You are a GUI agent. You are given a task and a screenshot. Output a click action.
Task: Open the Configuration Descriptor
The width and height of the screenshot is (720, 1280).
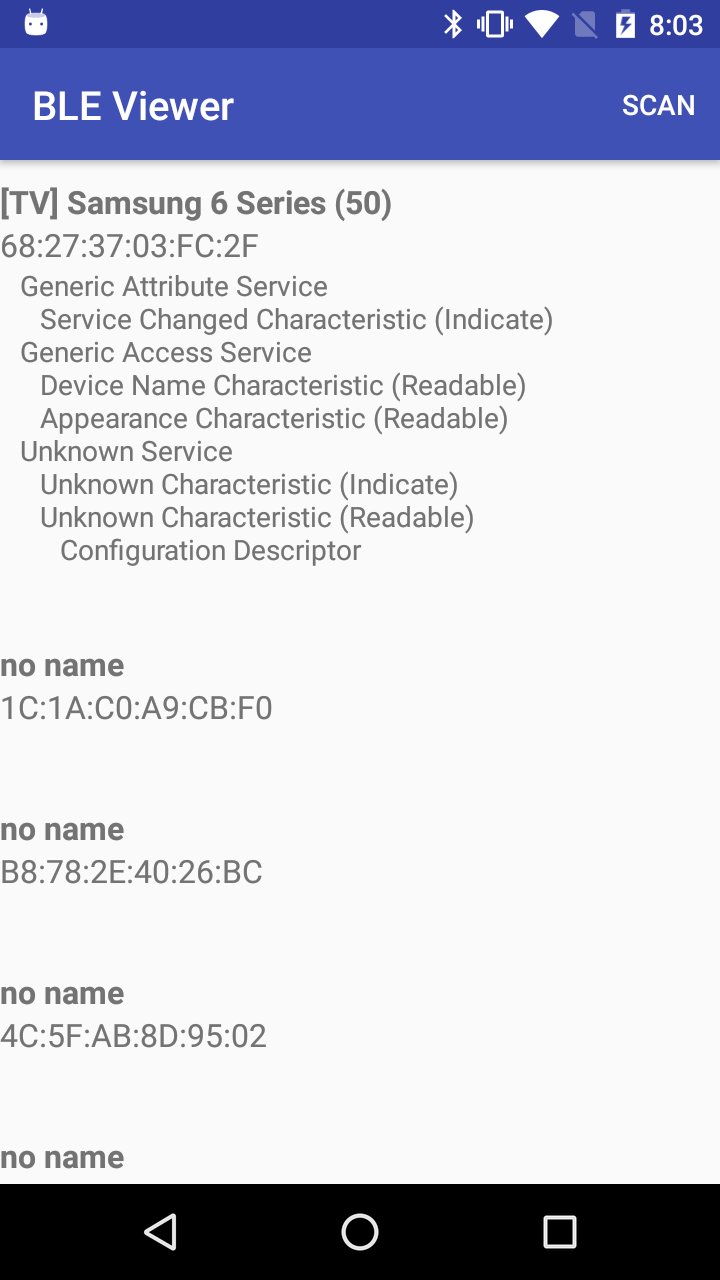(210, 550)
